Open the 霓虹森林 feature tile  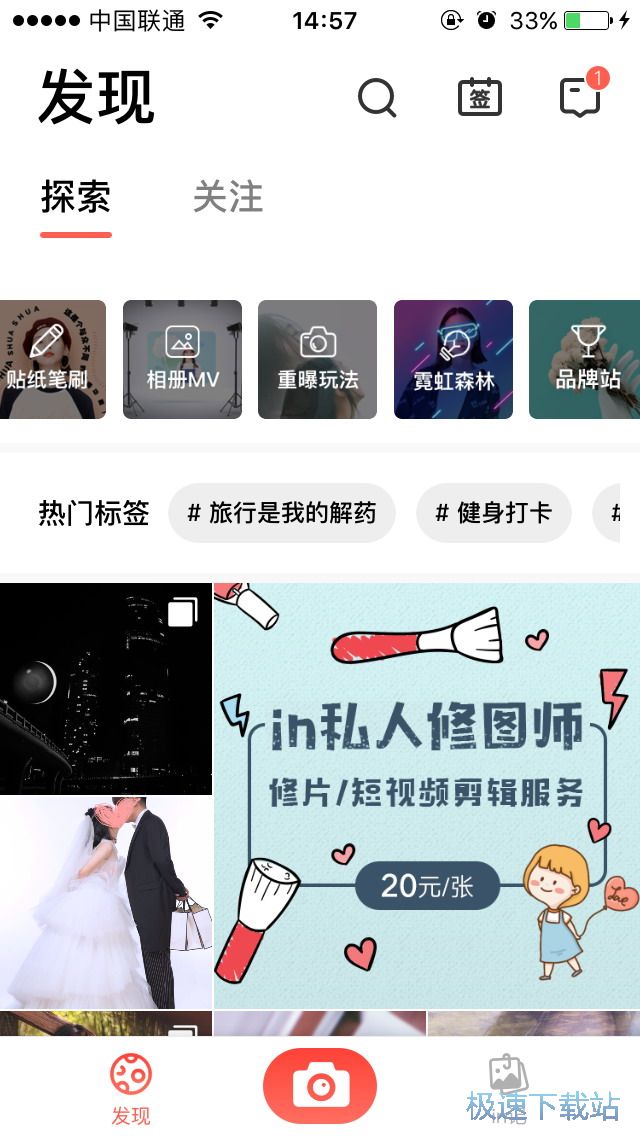(453, 359)
